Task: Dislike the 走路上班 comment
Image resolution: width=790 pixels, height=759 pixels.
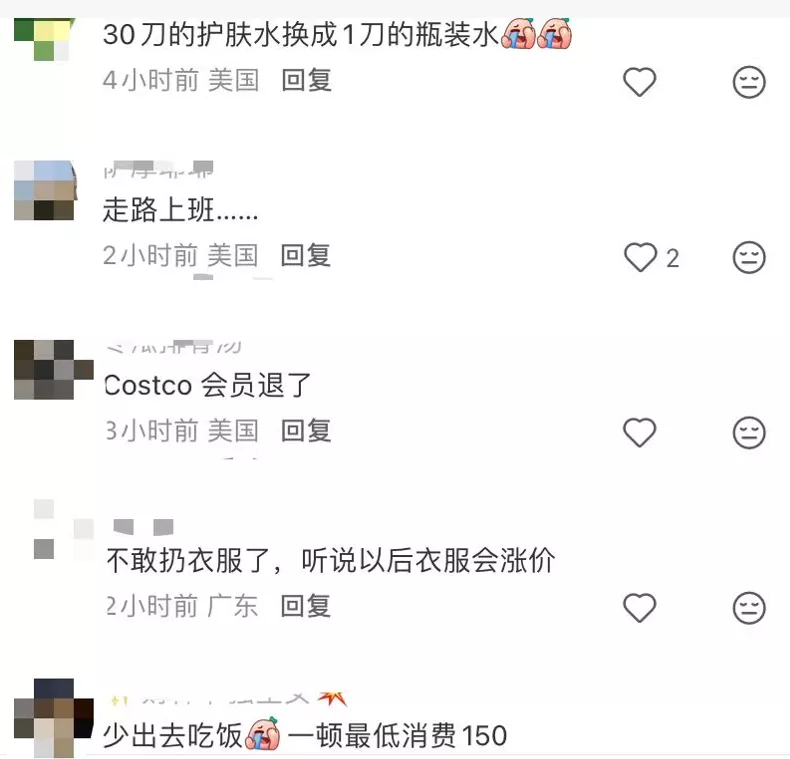Action: pos(749,258)
